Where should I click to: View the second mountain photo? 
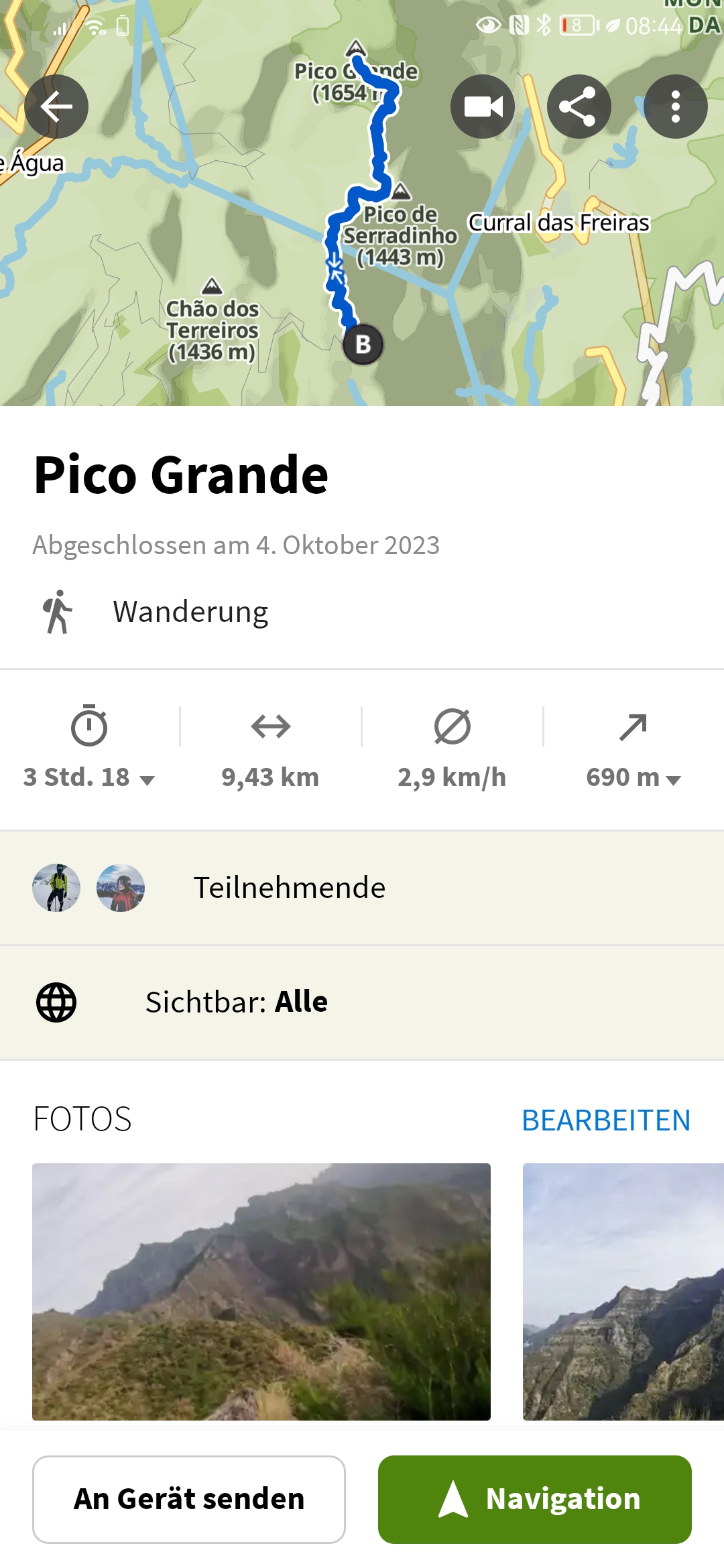point(623,1291)
